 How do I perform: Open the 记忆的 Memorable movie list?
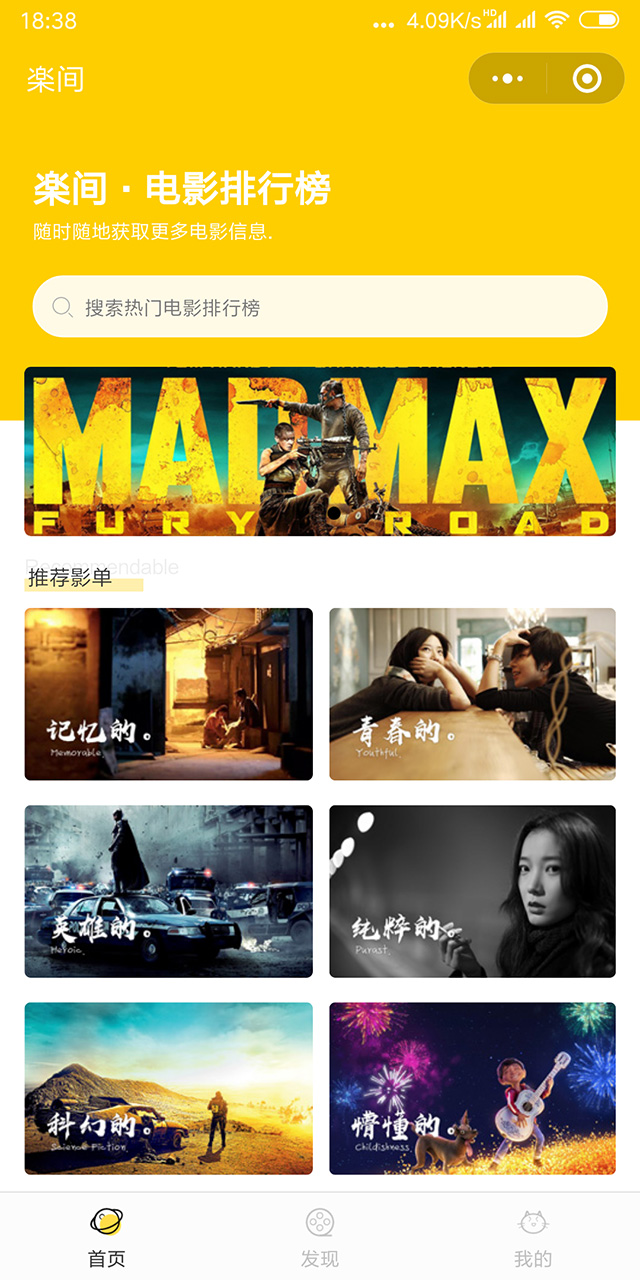point(169,694)
